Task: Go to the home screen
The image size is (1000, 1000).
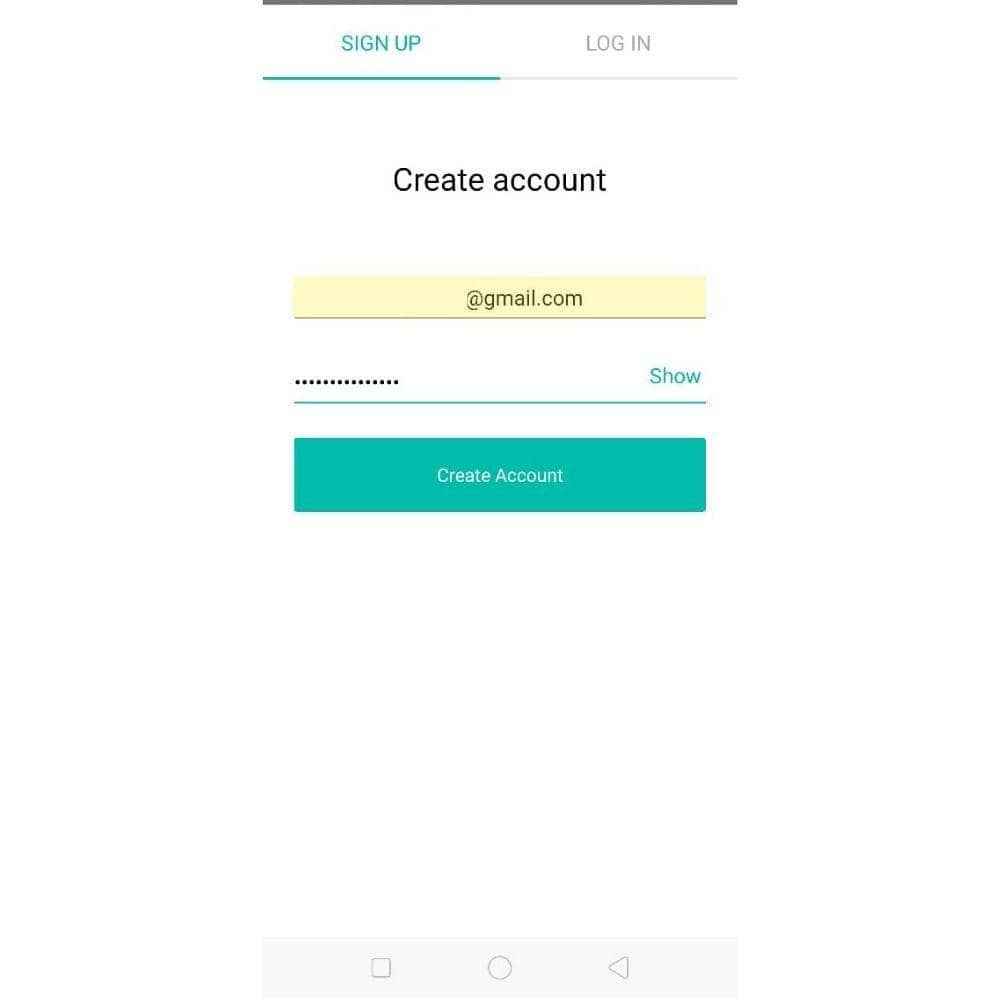Action: (500, 967)
